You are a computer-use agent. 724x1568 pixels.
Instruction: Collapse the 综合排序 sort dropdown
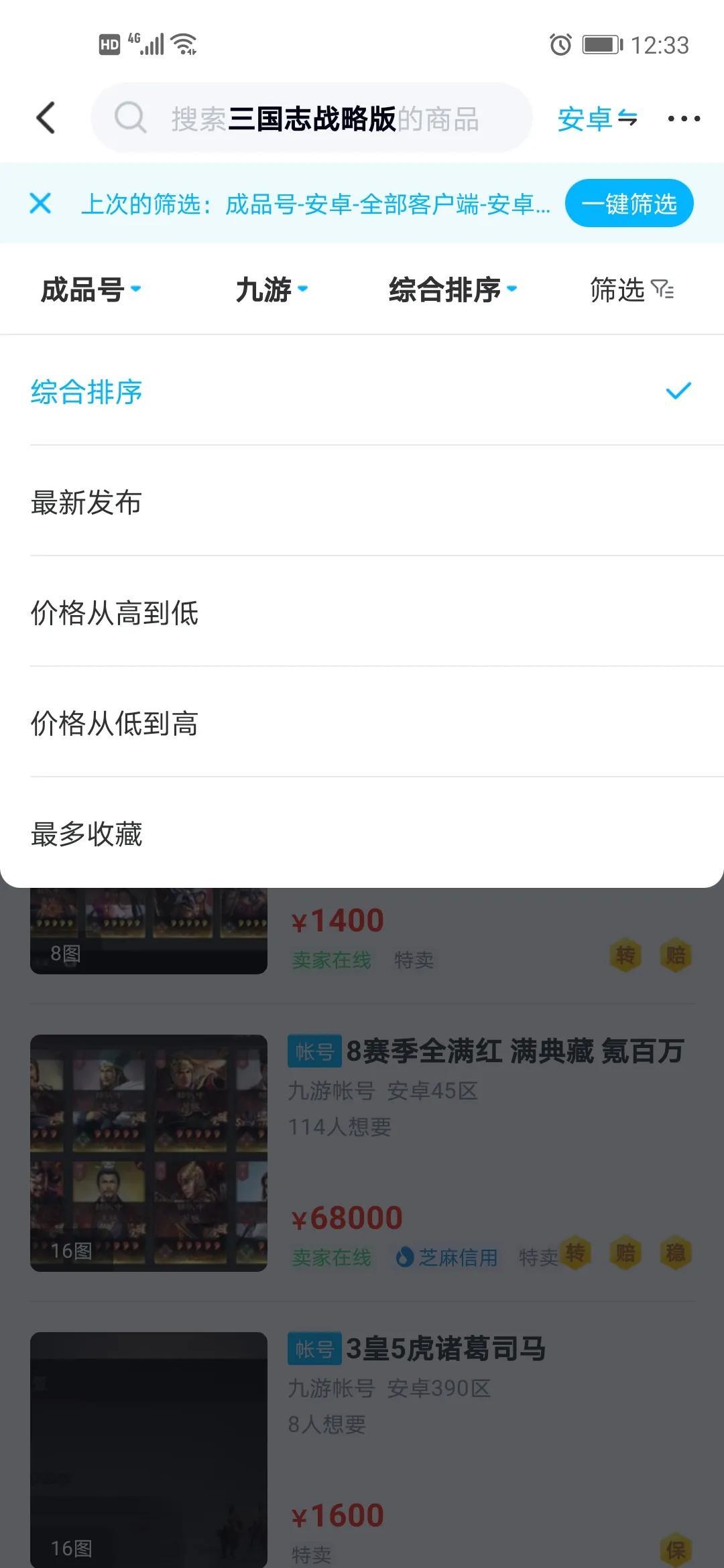[x=452, y=289]
